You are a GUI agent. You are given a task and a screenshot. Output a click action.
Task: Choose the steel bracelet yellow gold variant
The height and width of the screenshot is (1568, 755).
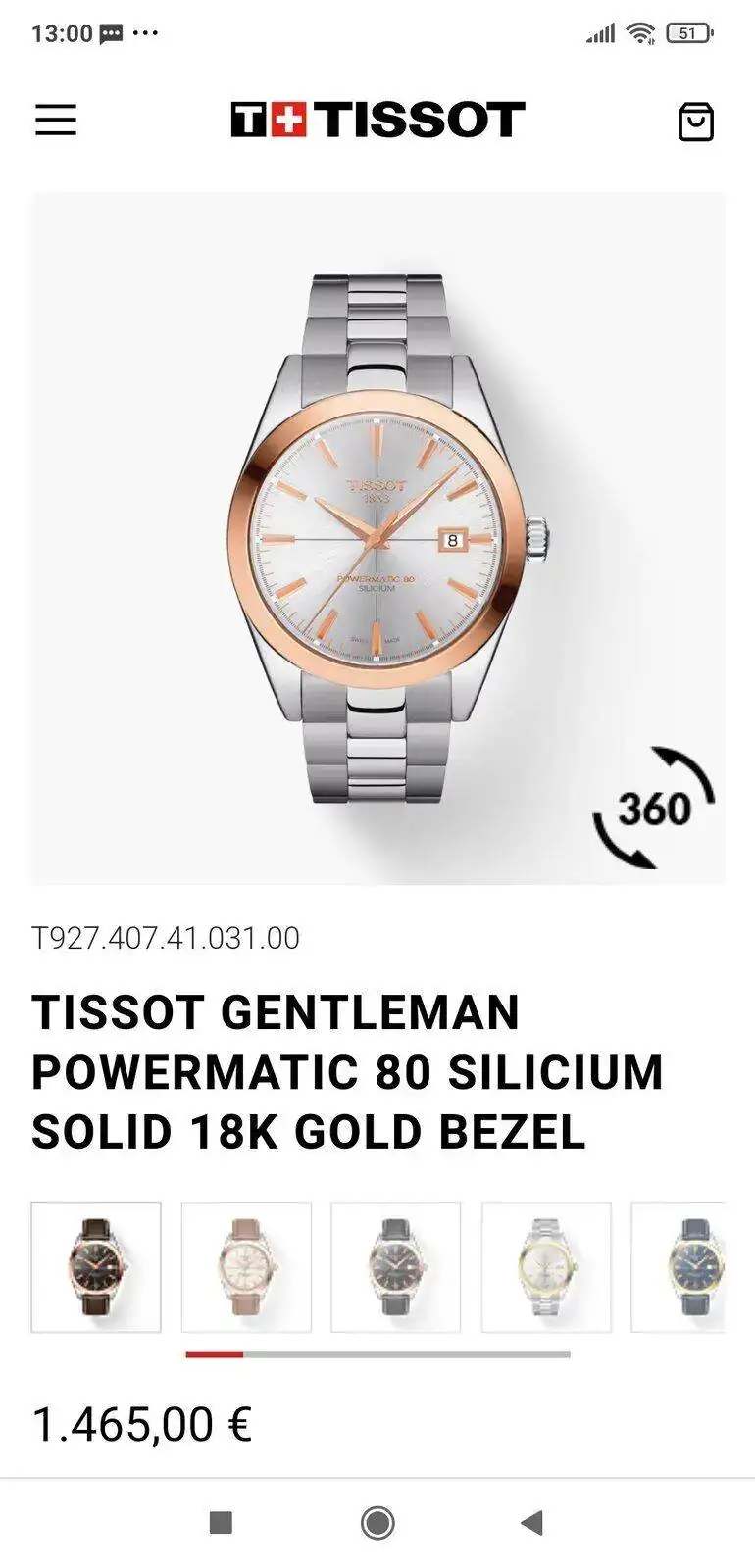546,1267
